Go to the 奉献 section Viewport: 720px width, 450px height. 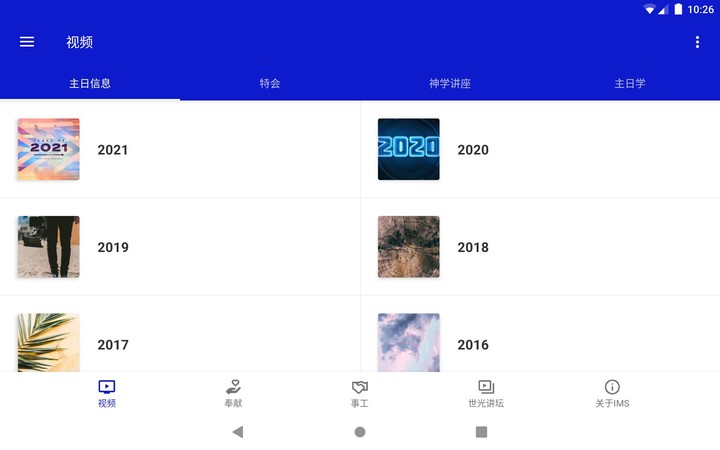233,393
